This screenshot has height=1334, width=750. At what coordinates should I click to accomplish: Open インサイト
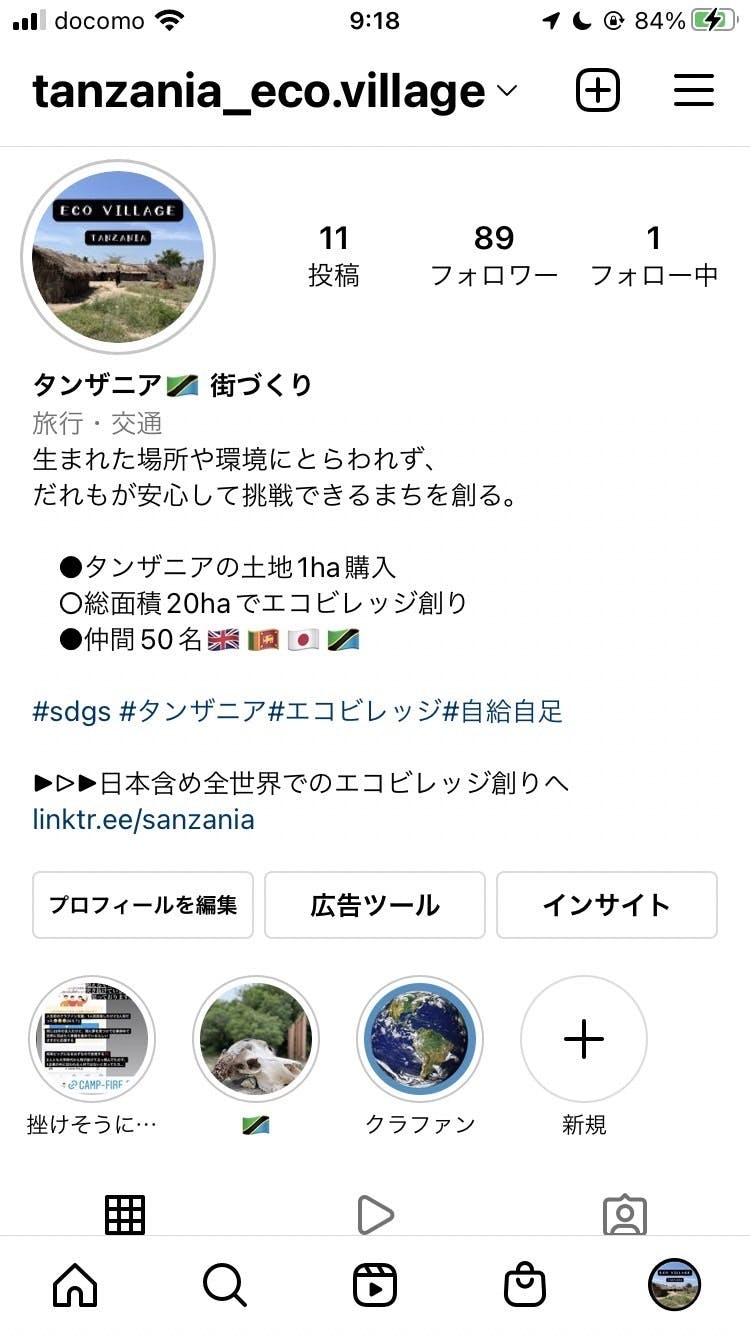pyautogui.click(x=606, y=905)
